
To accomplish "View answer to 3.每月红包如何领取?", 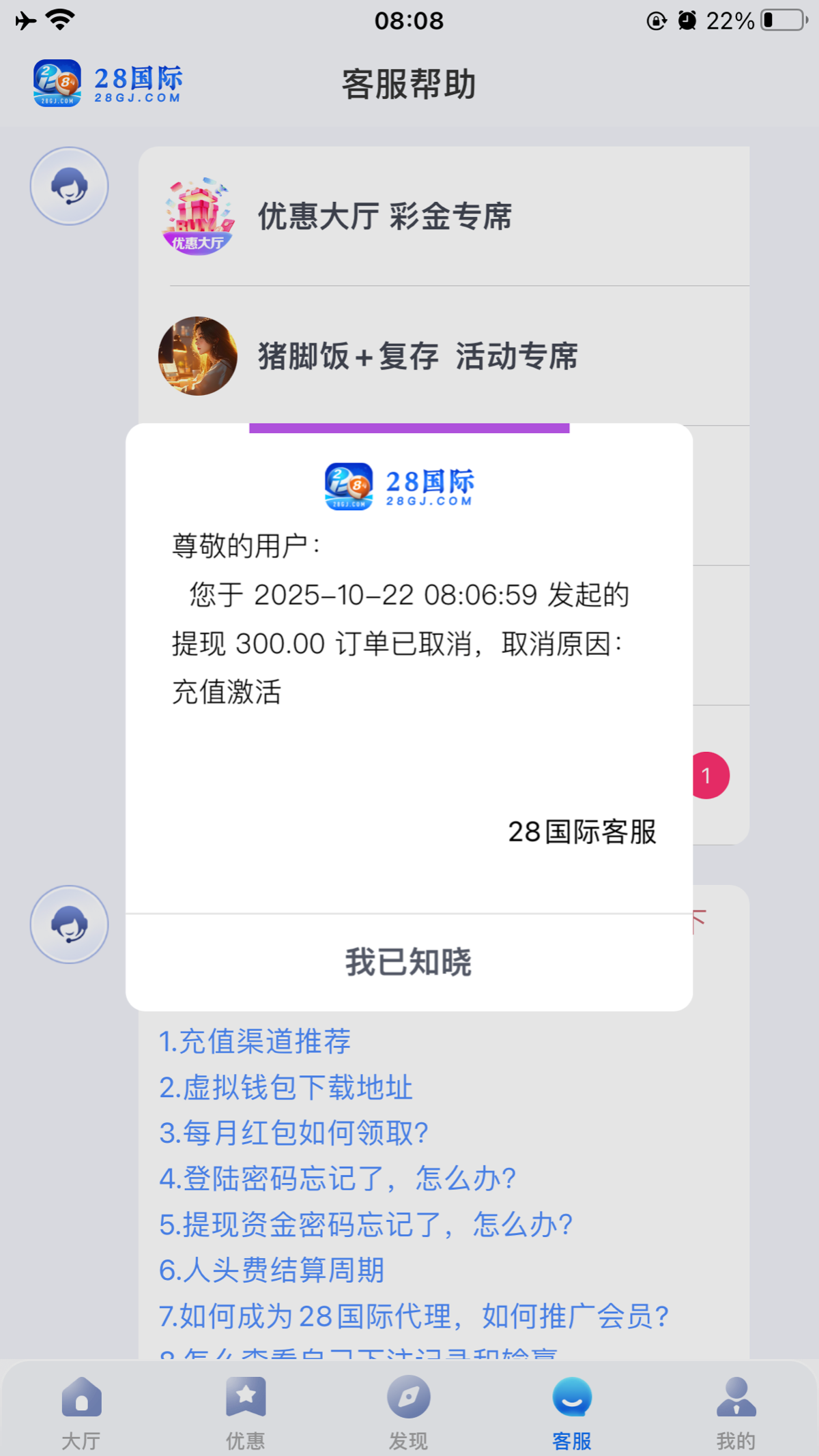I will 293,1133.
